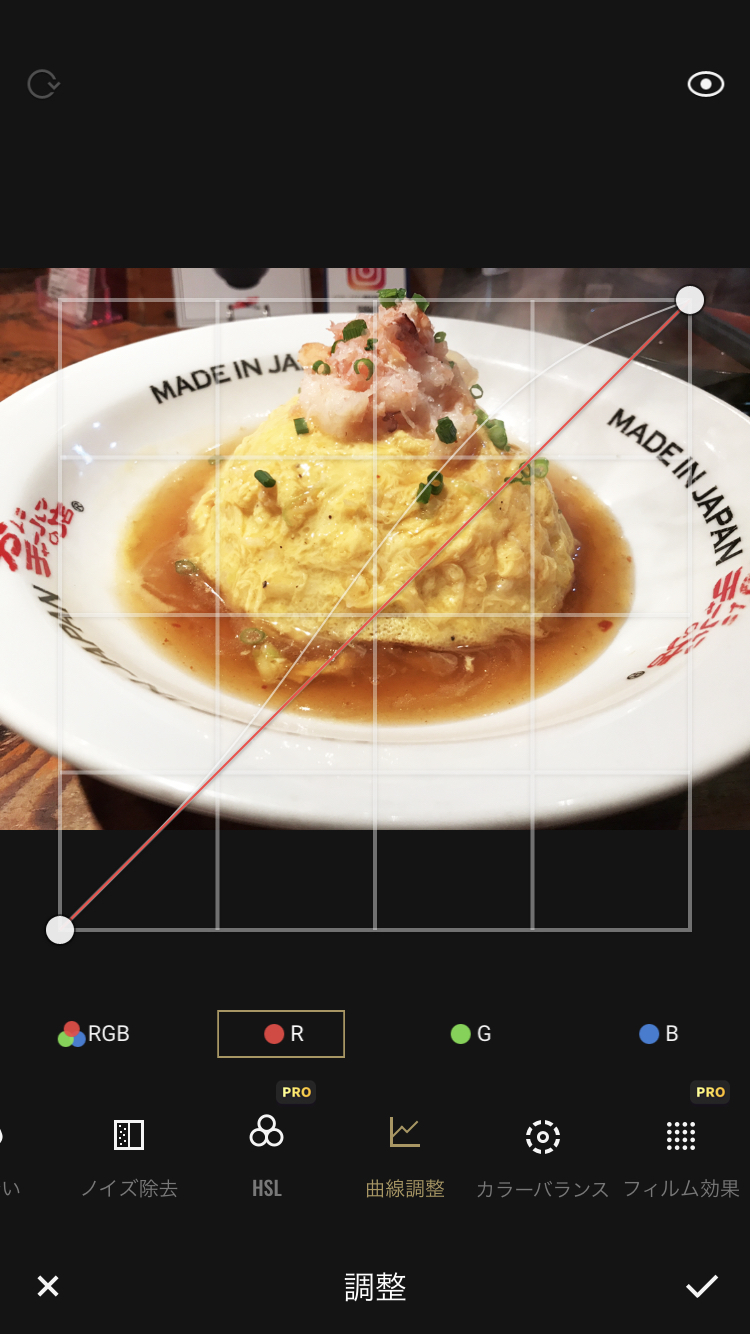The width and height of the screenshot is (750, 1334).
Task: Switch to the G green channel
Action: pos(471,1034)
